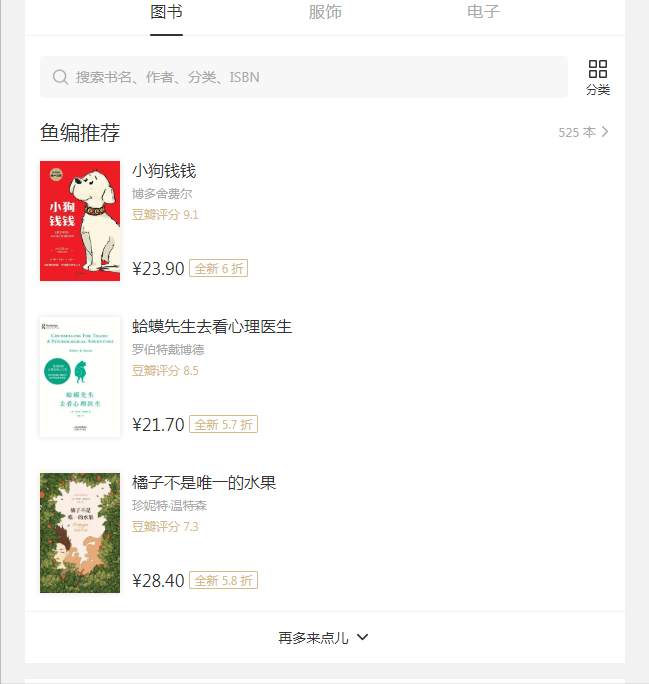Open the book 蛤蟆先生去看心理医生
The width and height of the screenshot is (649, 684).
pyautogui.click(x=212, y=327)
